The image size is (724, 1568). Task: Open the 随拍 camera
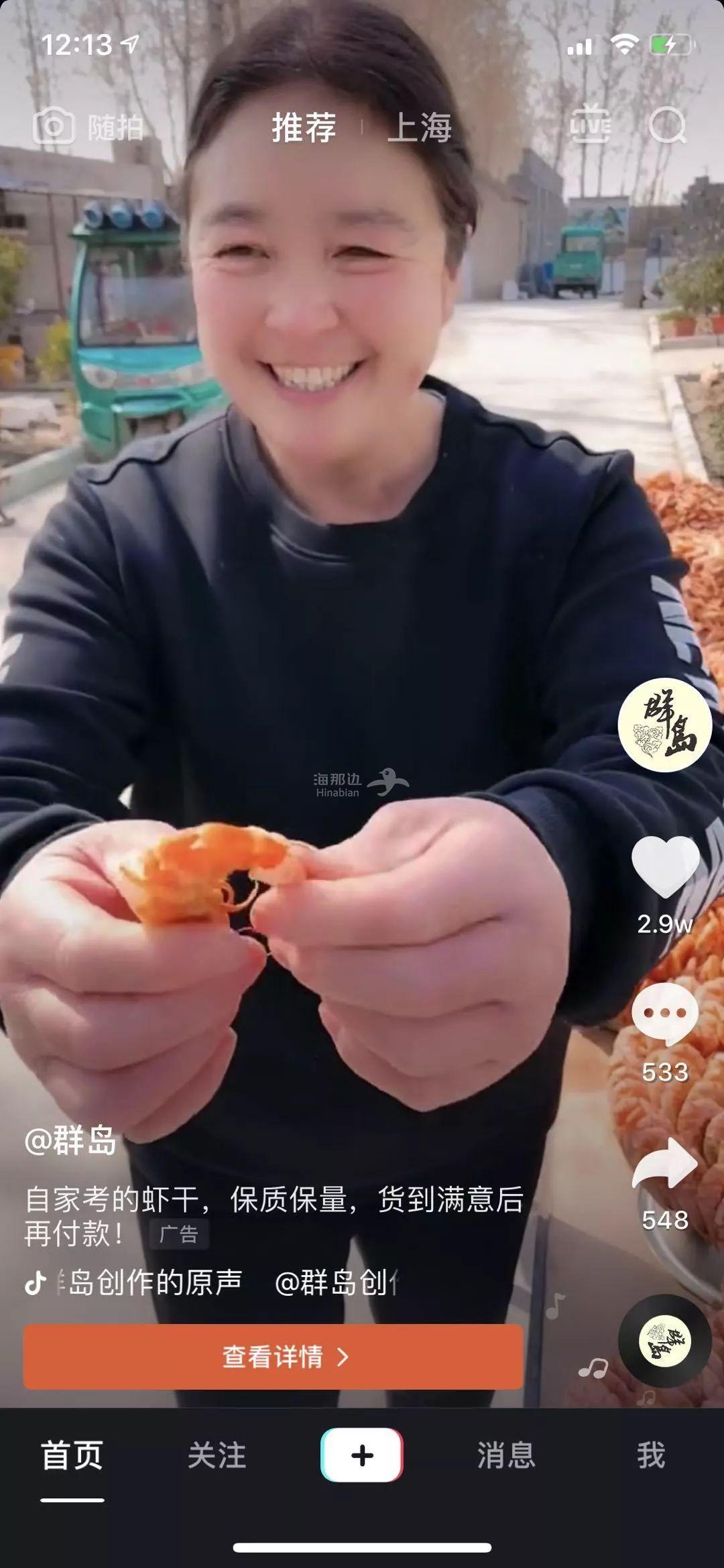[x=88, y=126]
